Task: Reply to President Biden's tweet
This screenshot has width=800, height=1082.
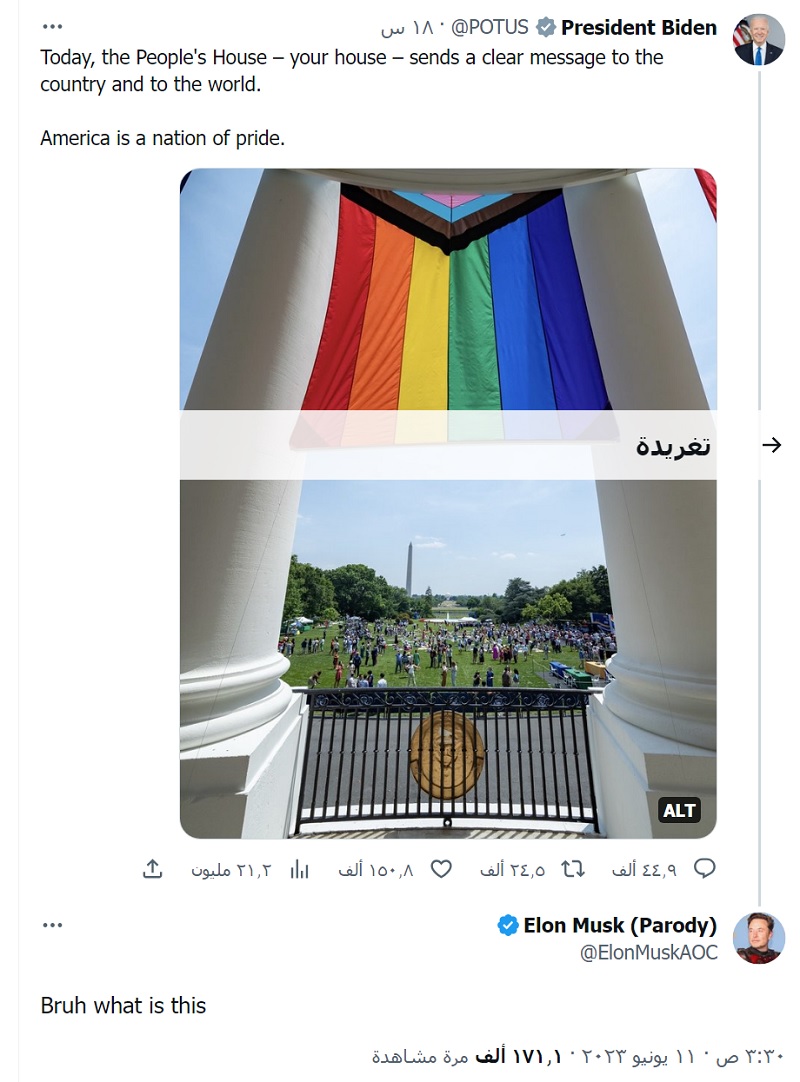Action: [x=704, y=869]
